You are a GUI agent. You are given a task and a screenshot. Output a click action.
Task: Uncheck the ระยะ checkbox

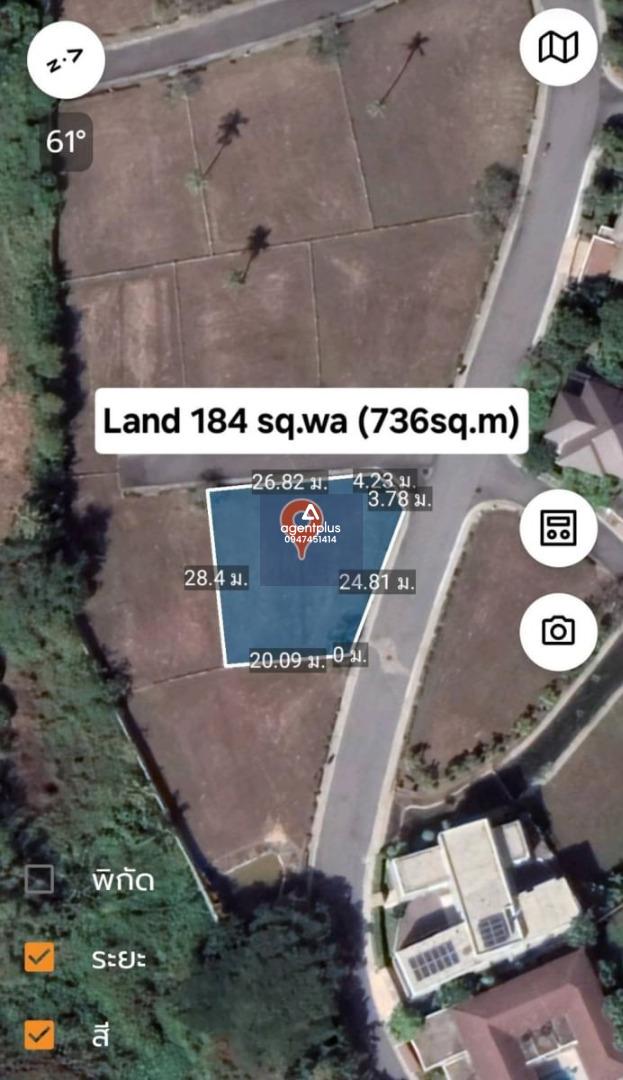pos(39,958)
